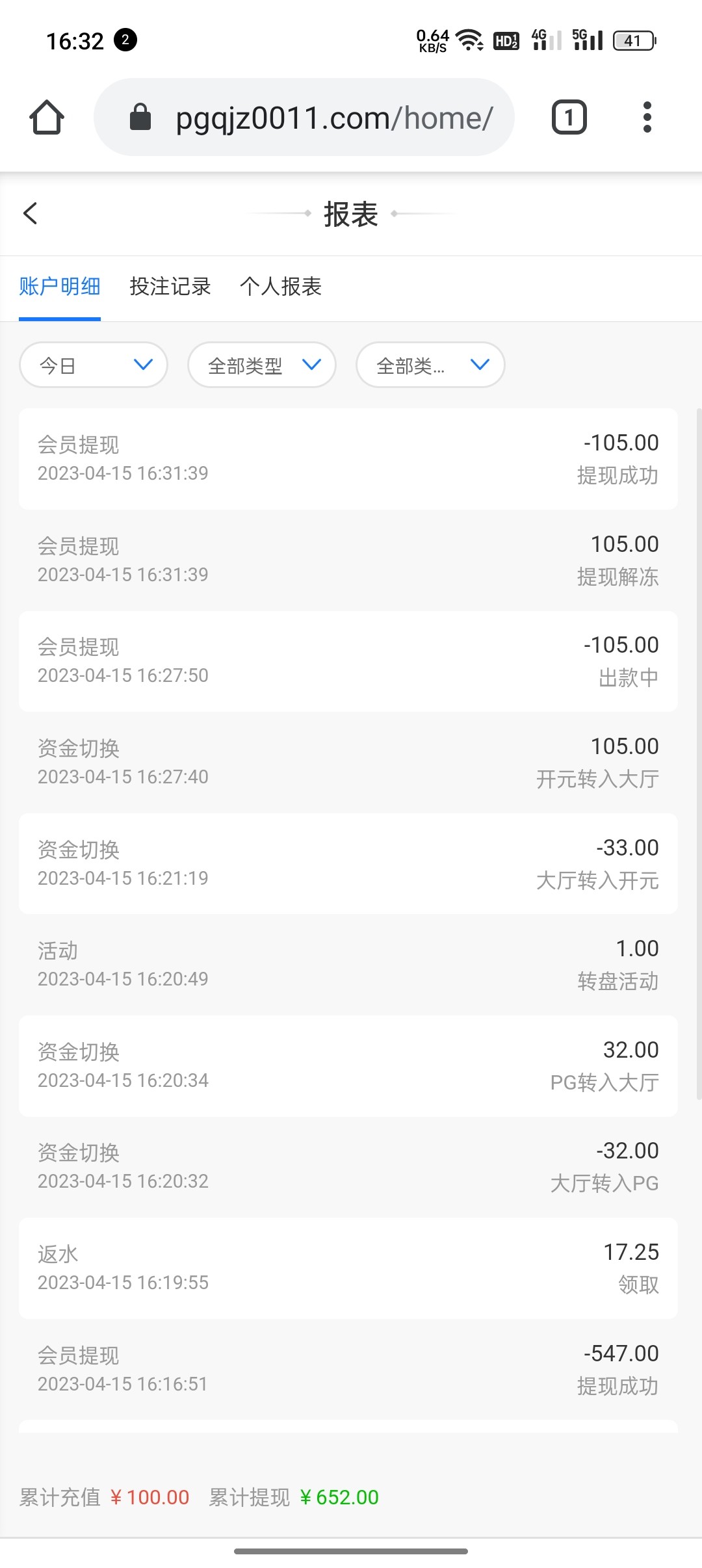Select the 账户明细 tab
Screen dimensions: 702x1568
tap(59, 287)
